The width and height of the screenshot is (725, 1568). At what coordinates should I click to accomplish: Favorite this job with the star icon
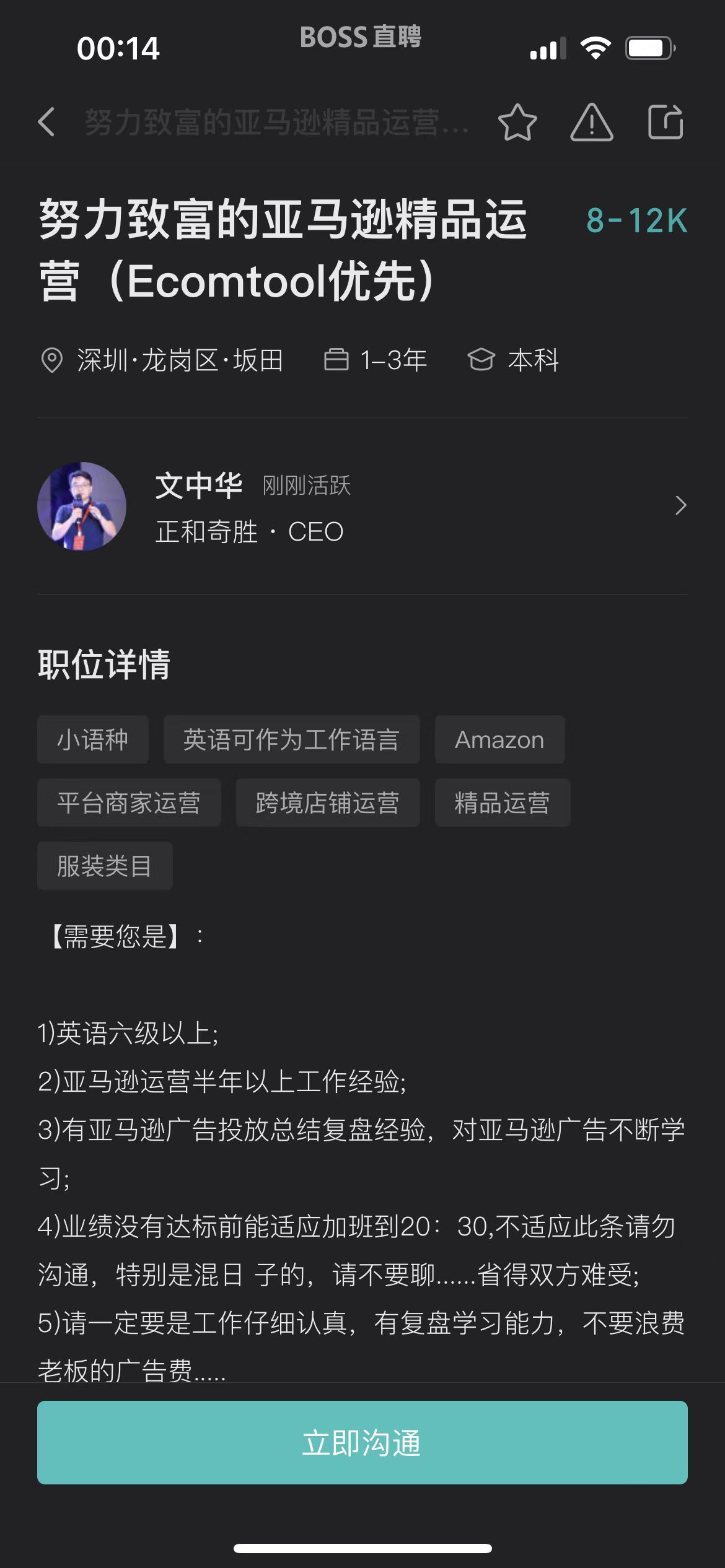coord(517,122)
